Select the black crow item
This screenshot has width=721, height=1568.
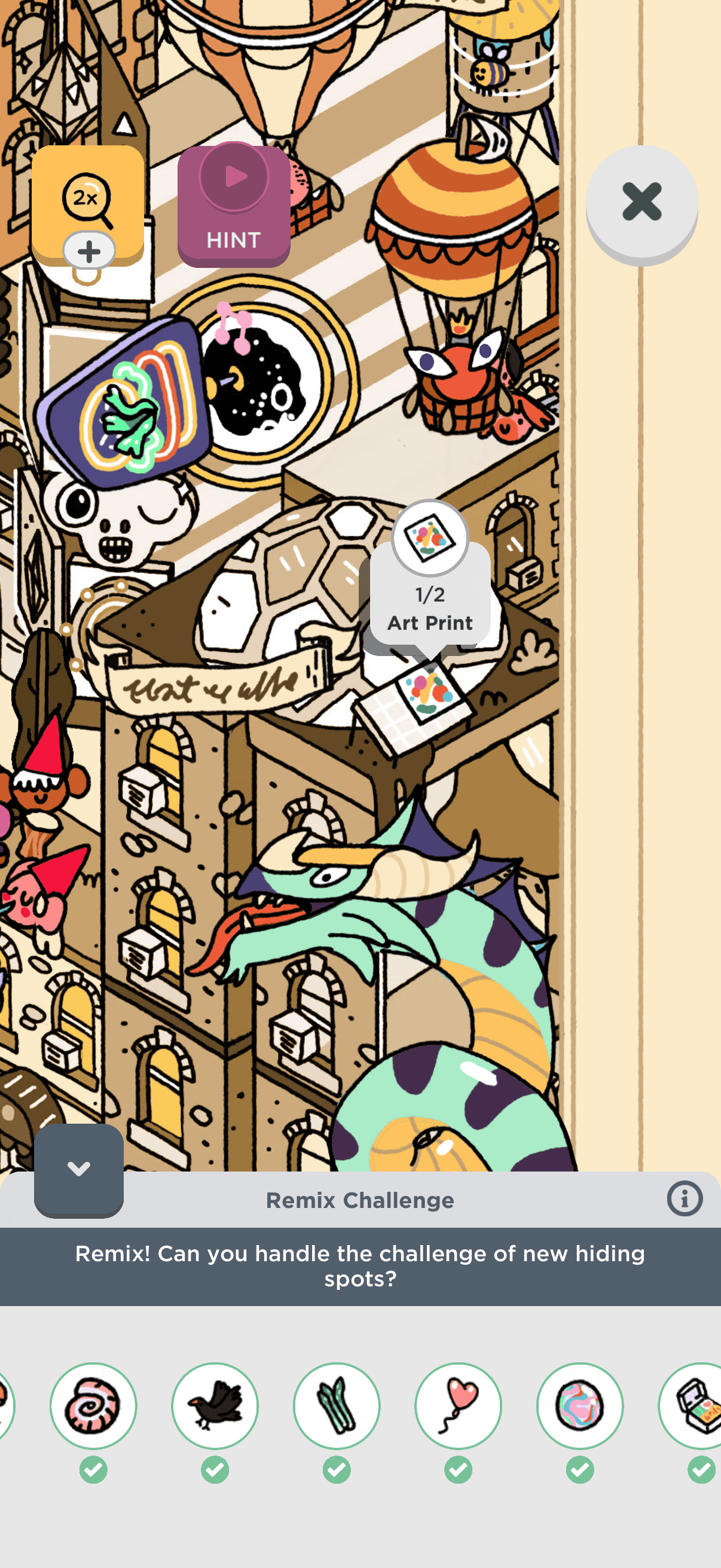pyautogui.click(x=215, y=1405)
